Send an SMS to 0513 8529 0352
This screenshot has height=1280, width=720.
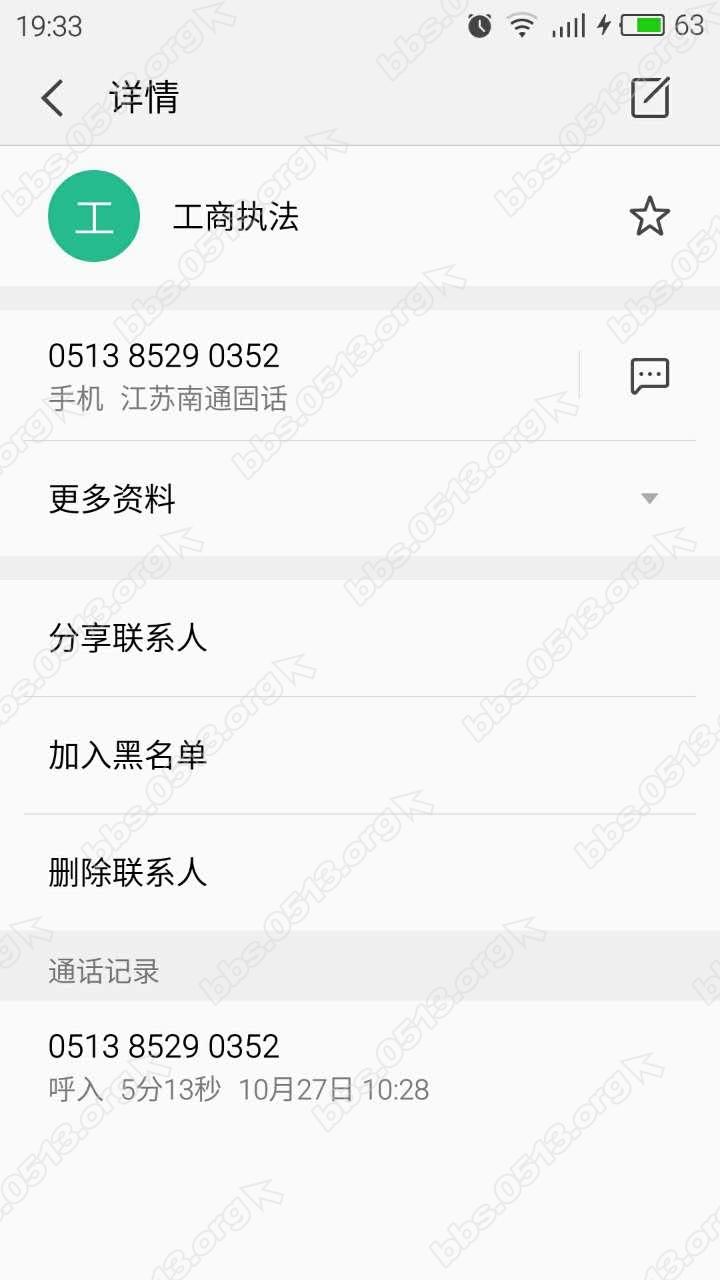click(648, 375)
